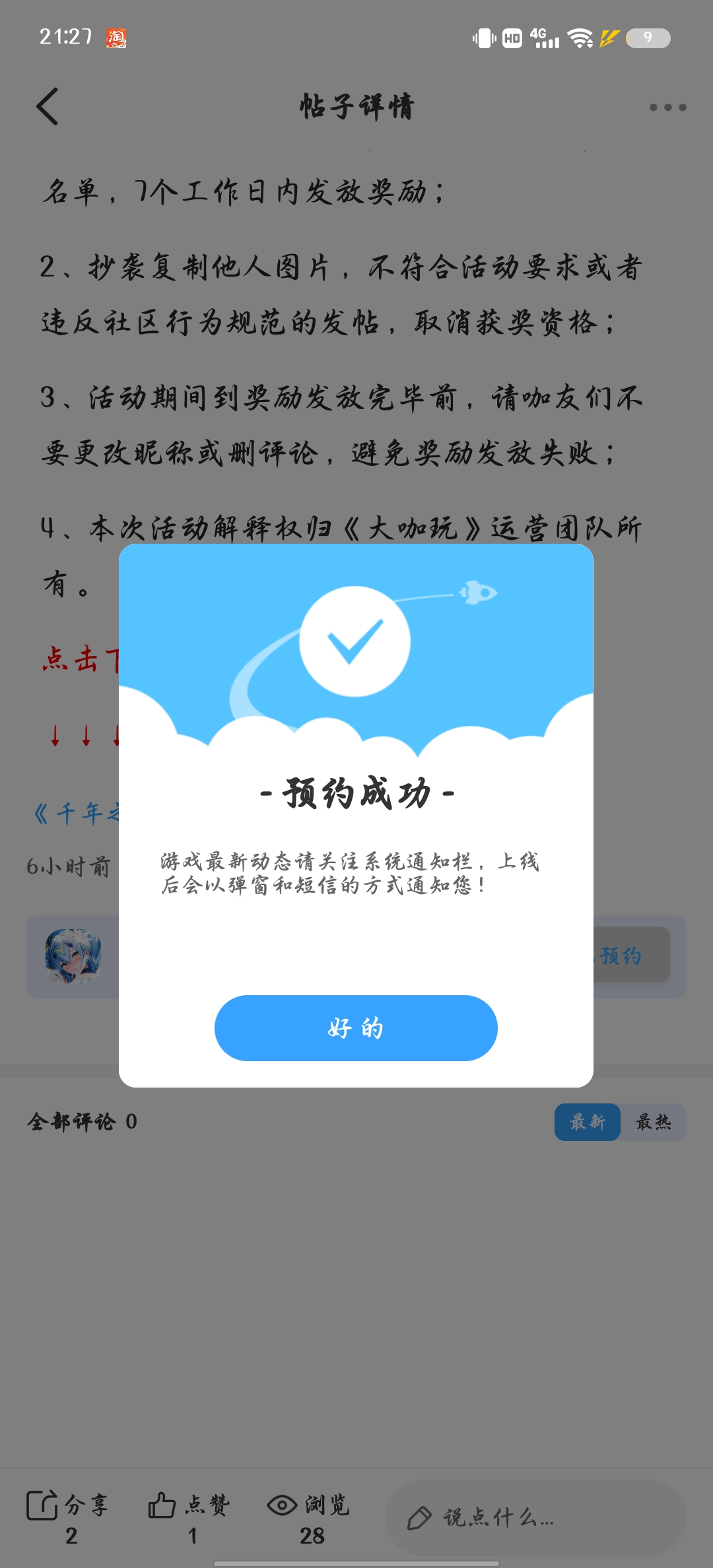Screen dimensions: 713x1568
Task: Open the game card thumbnail
Action: tap(73, 956)
